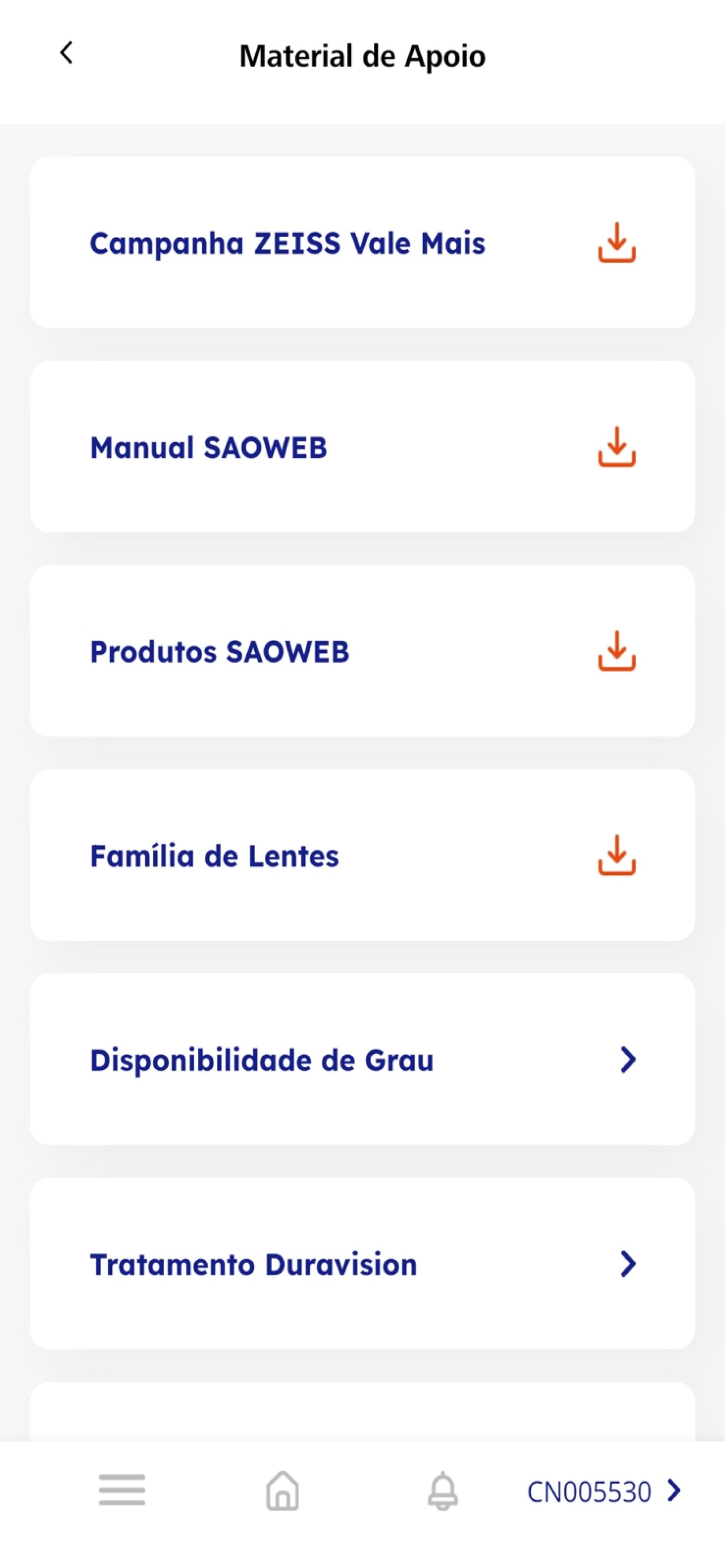The image size is (725, 1568).
Task: Go to the home screen
Action: pyautogui.click(x=282, y=1490)
